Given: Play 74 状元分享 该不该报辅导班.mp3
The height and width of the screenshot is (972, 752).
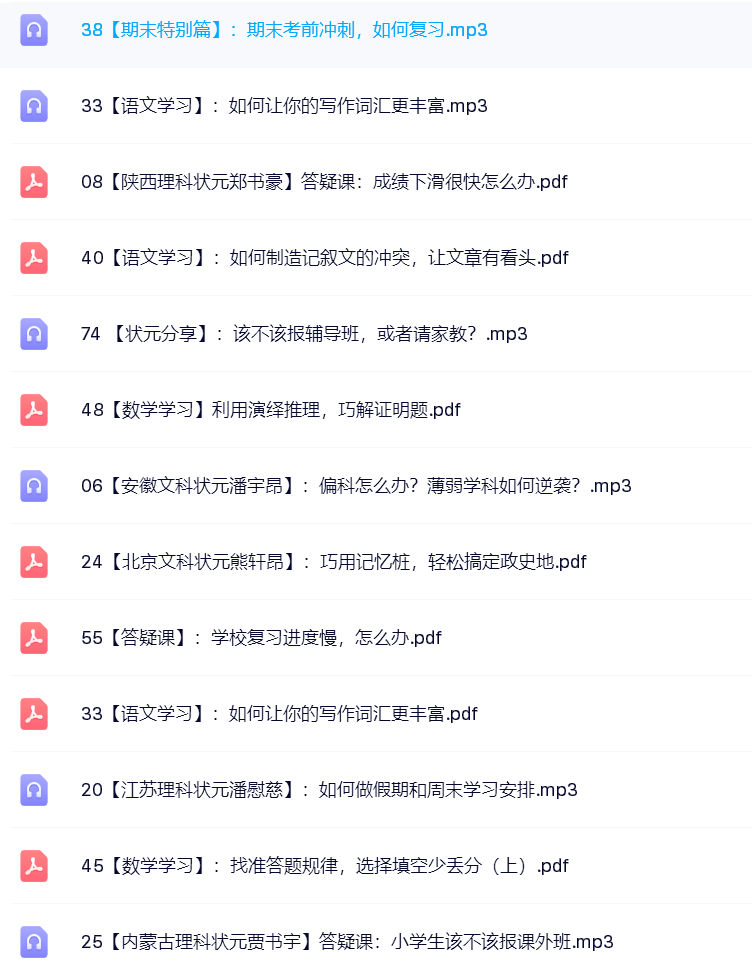Looking at the screenshot, I should [304, 334].
